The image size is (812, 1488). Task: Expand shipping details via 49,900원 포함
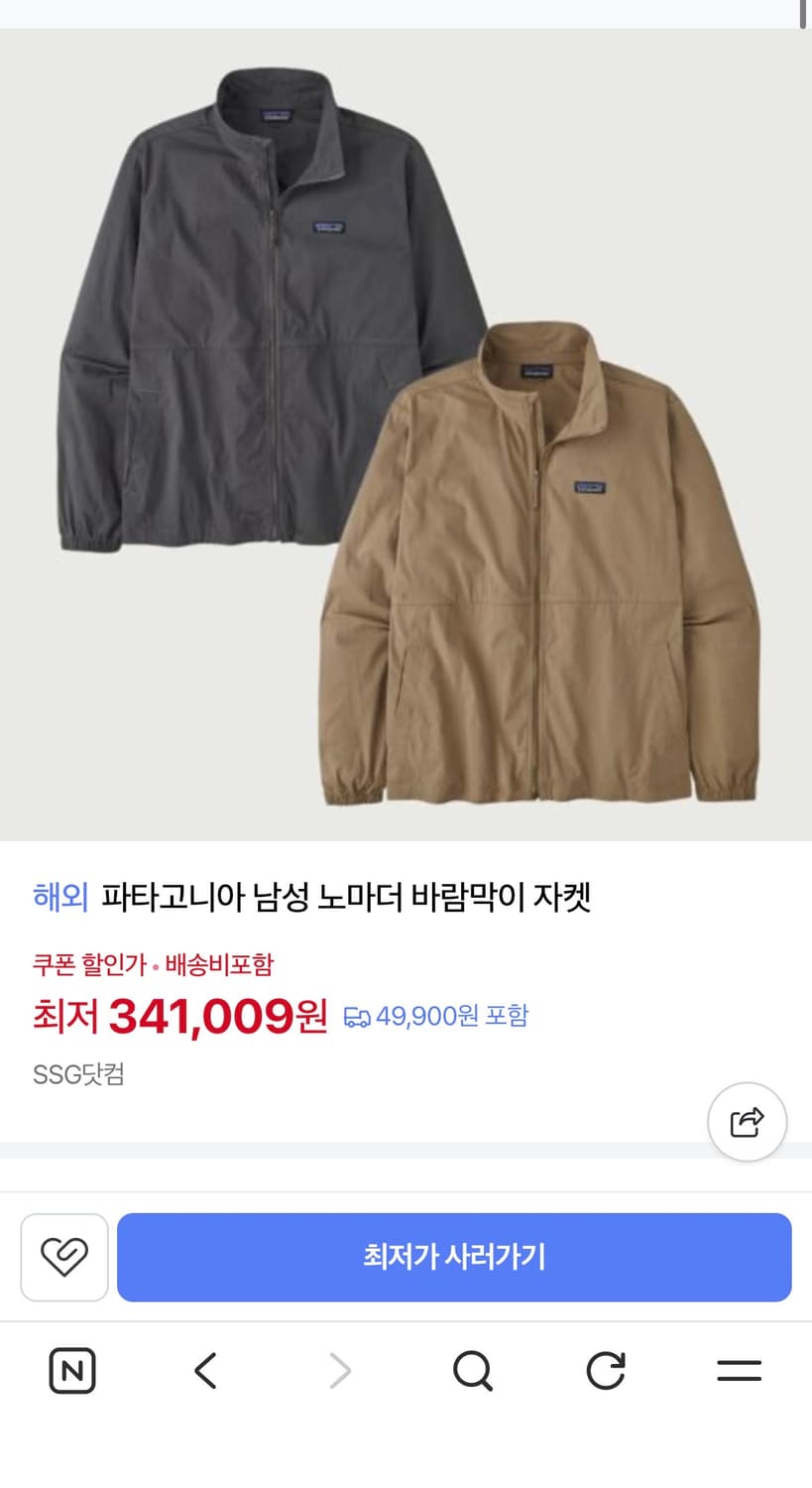[449, 1016]
